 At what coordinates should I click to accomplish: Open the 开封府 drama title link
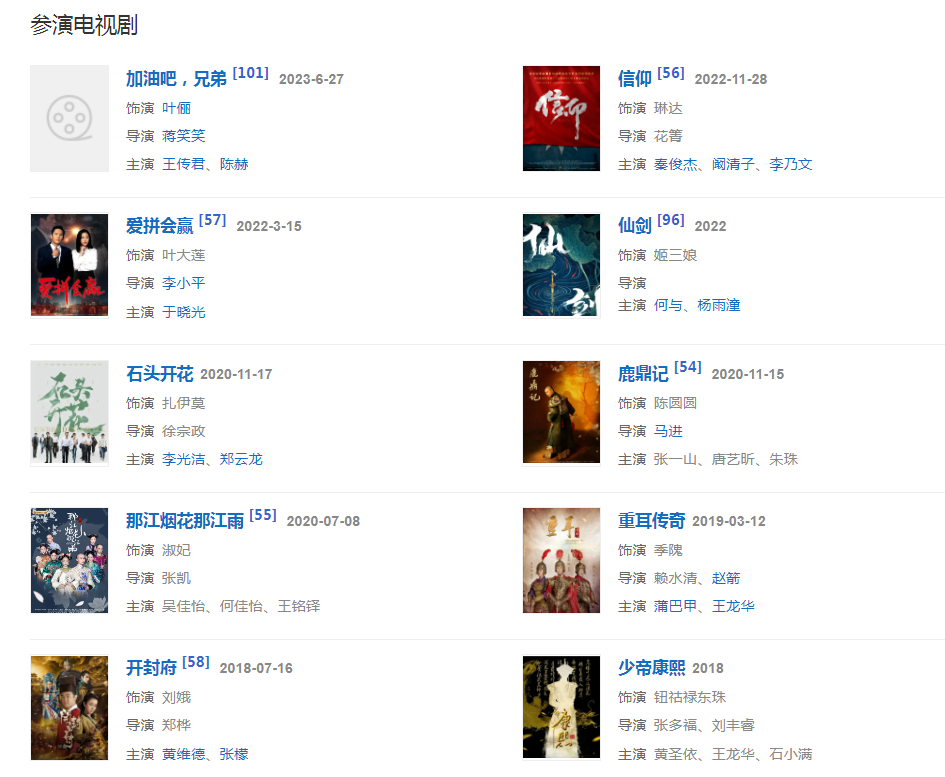click(x=151, y=668)
